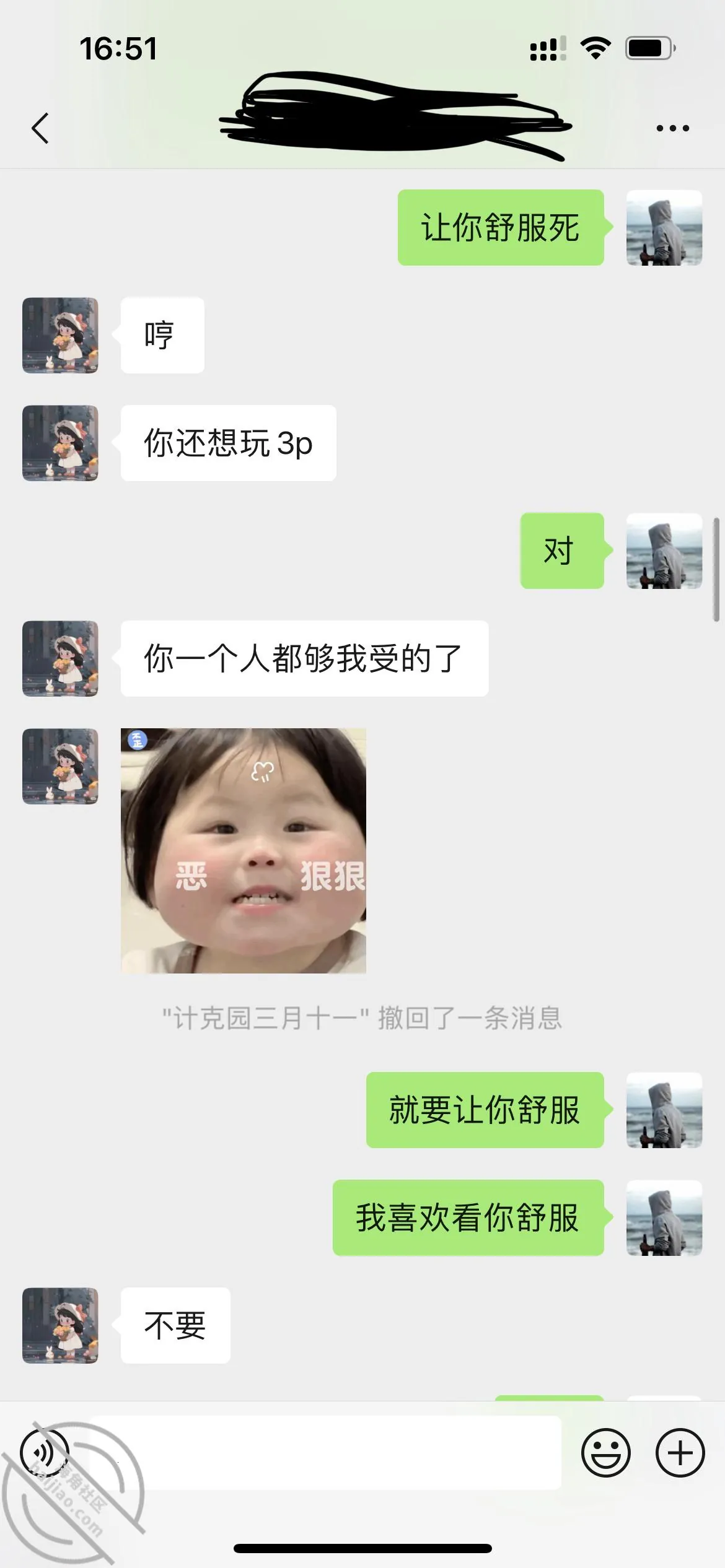Tap the message text field
This screenshot has width=725, height=1568.
[327, 1452]
